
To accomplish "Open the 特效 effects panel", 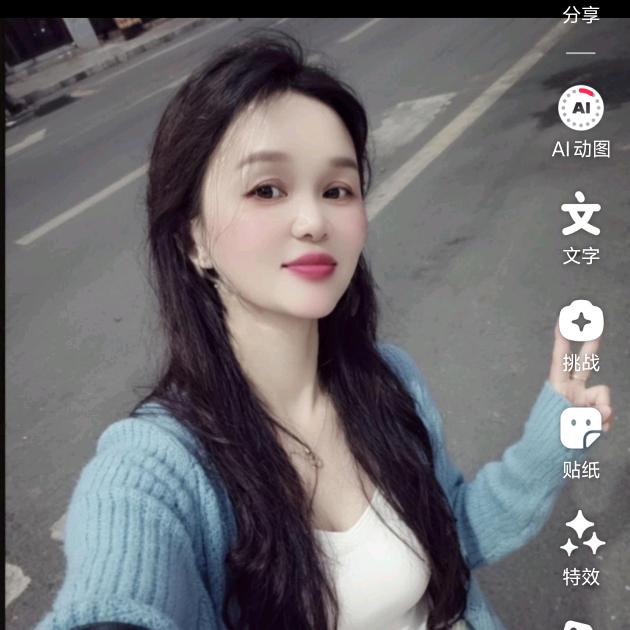I will click(x=581, y=534).
